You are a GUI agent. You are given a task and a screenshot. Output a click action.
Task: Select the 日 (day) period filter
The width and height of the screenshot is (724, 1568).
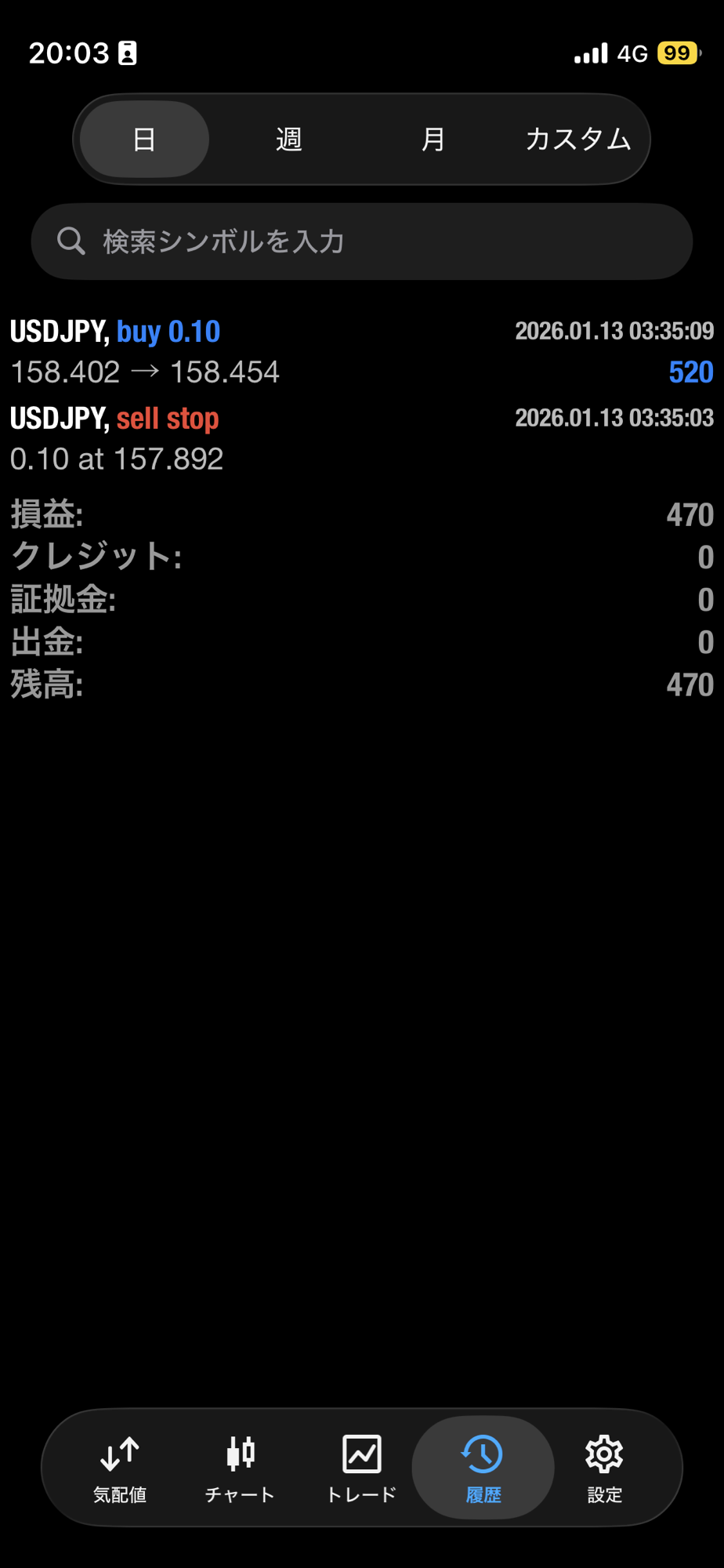[144, 140]
